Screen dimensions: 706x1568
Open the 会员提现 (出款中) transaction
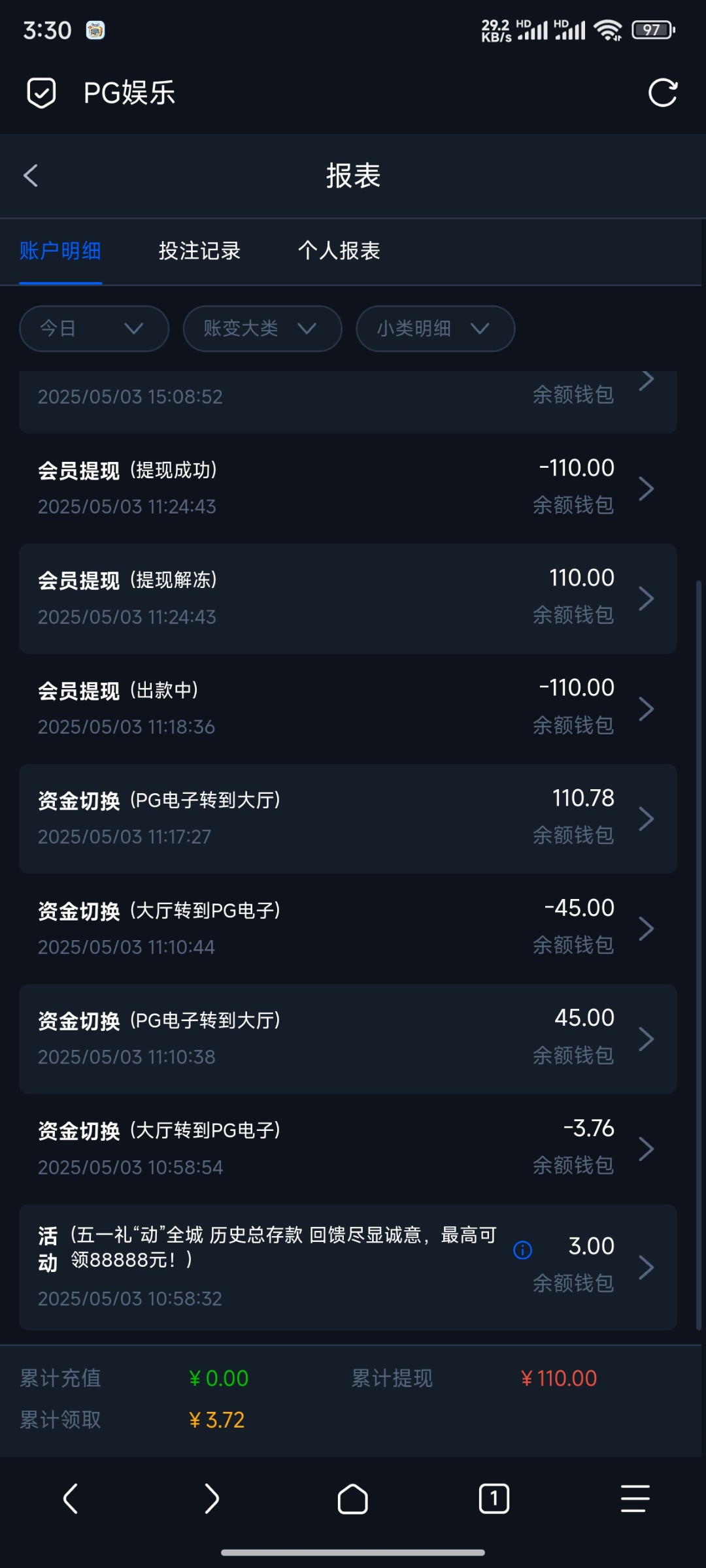[348, 709]
